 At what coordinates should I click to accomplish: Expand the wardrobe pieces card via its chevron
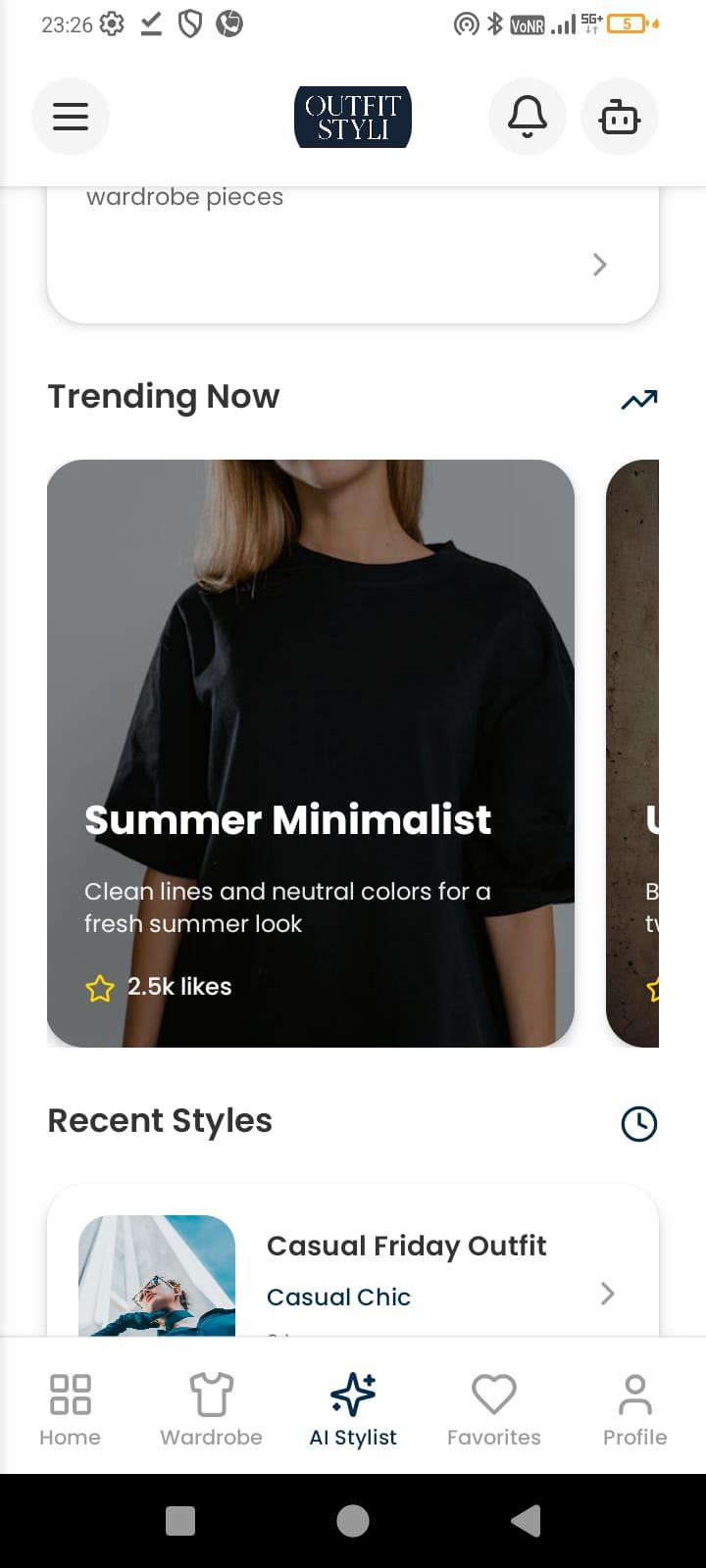tap(599, 265)
